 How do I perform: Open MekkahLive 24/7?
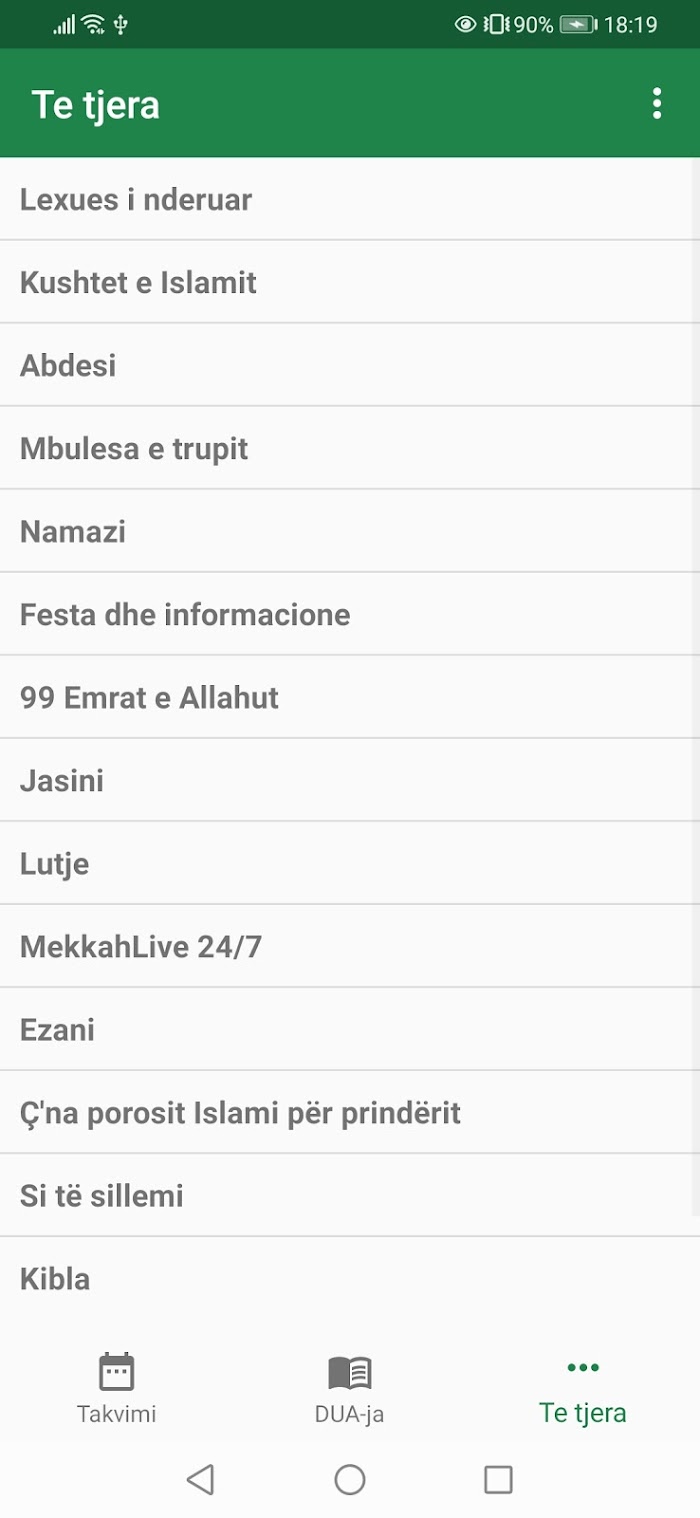(350, 946)
